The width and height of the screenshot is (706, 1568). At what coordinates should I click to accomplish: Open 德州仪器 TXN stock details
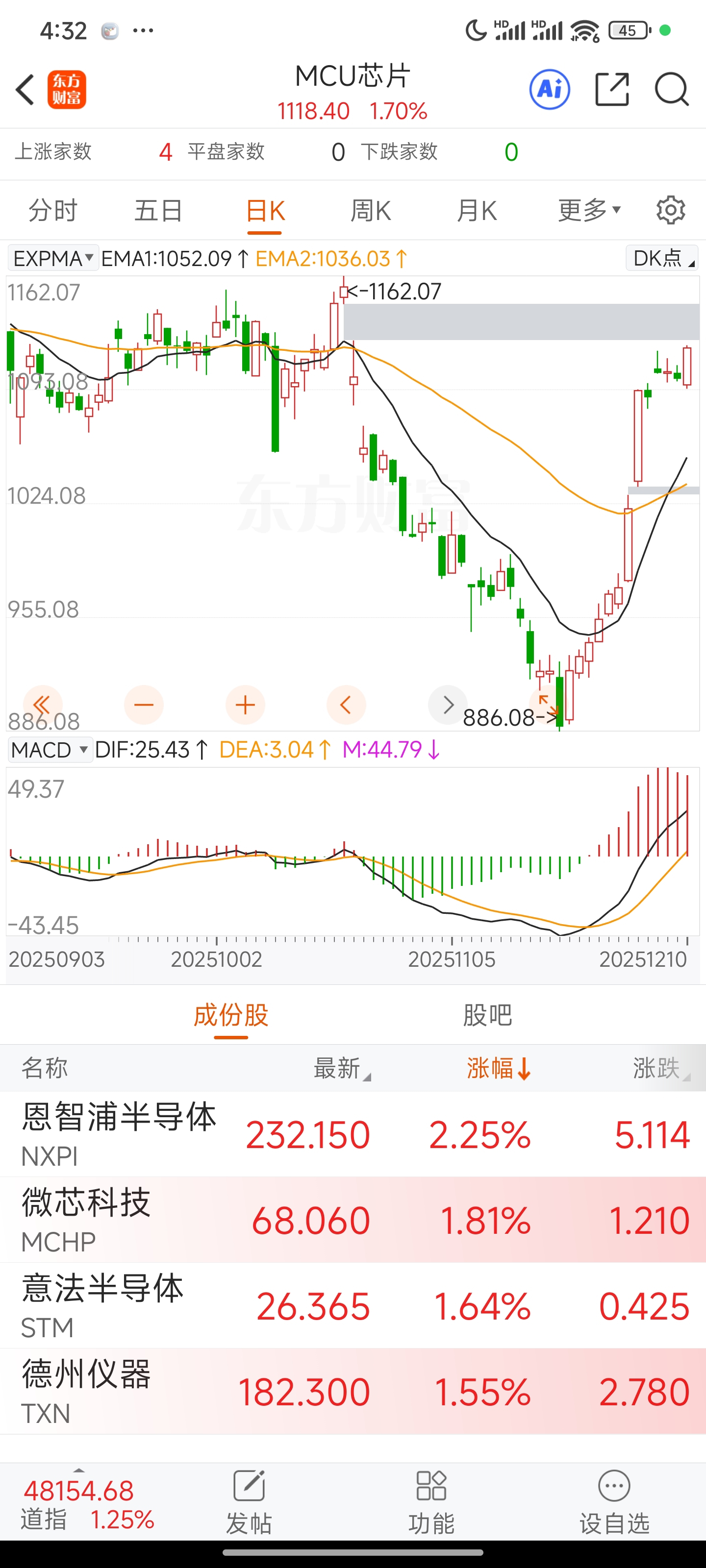[86, 1391]
